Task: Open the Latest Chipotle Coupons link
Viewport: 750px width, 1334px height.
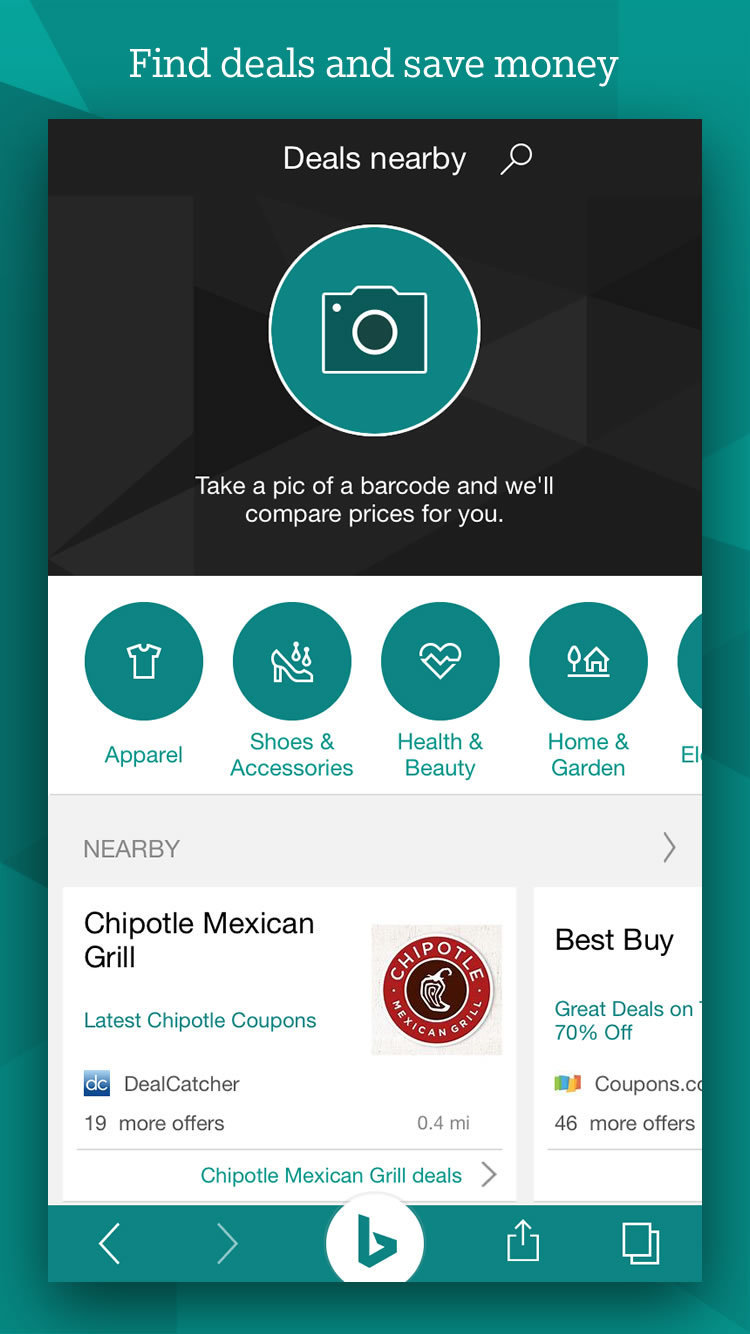Action: point(200,1020)
